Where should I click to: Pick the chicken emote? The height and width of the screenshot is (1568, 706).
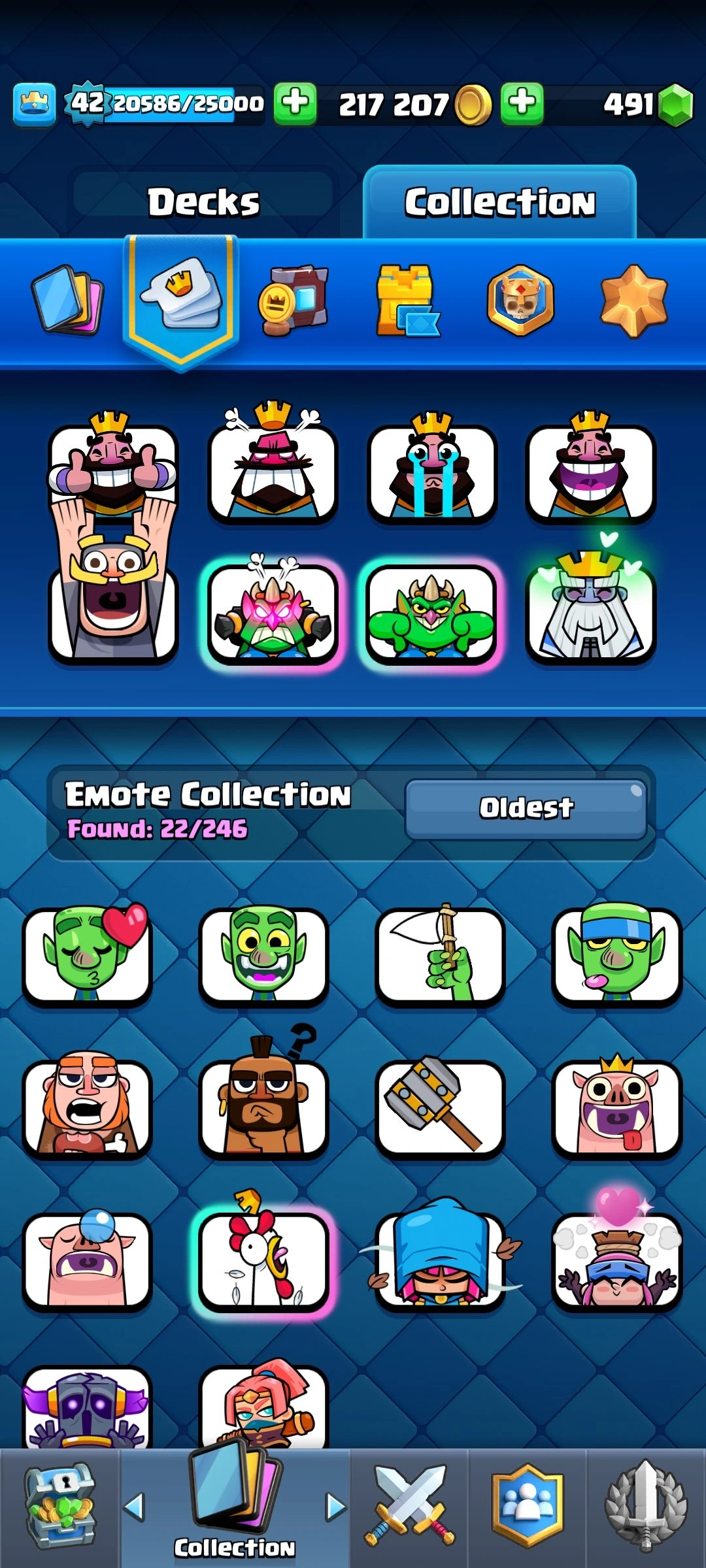pos(263,1261)
